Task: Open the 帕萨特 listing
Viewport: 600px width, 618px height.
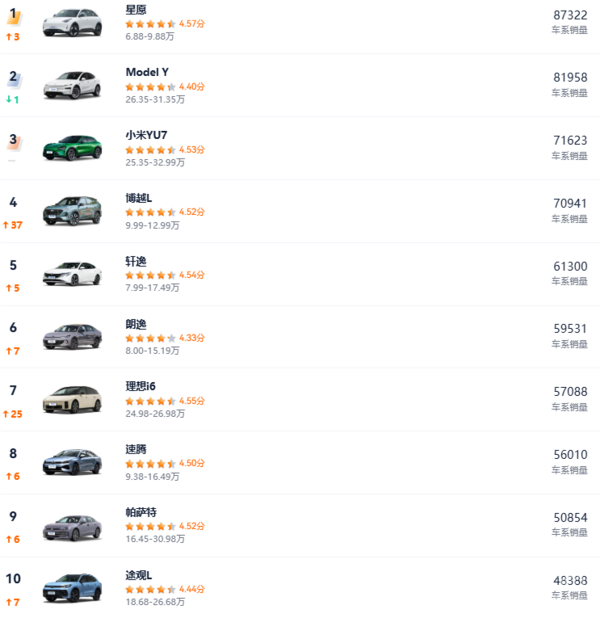Action: point(140,513)
